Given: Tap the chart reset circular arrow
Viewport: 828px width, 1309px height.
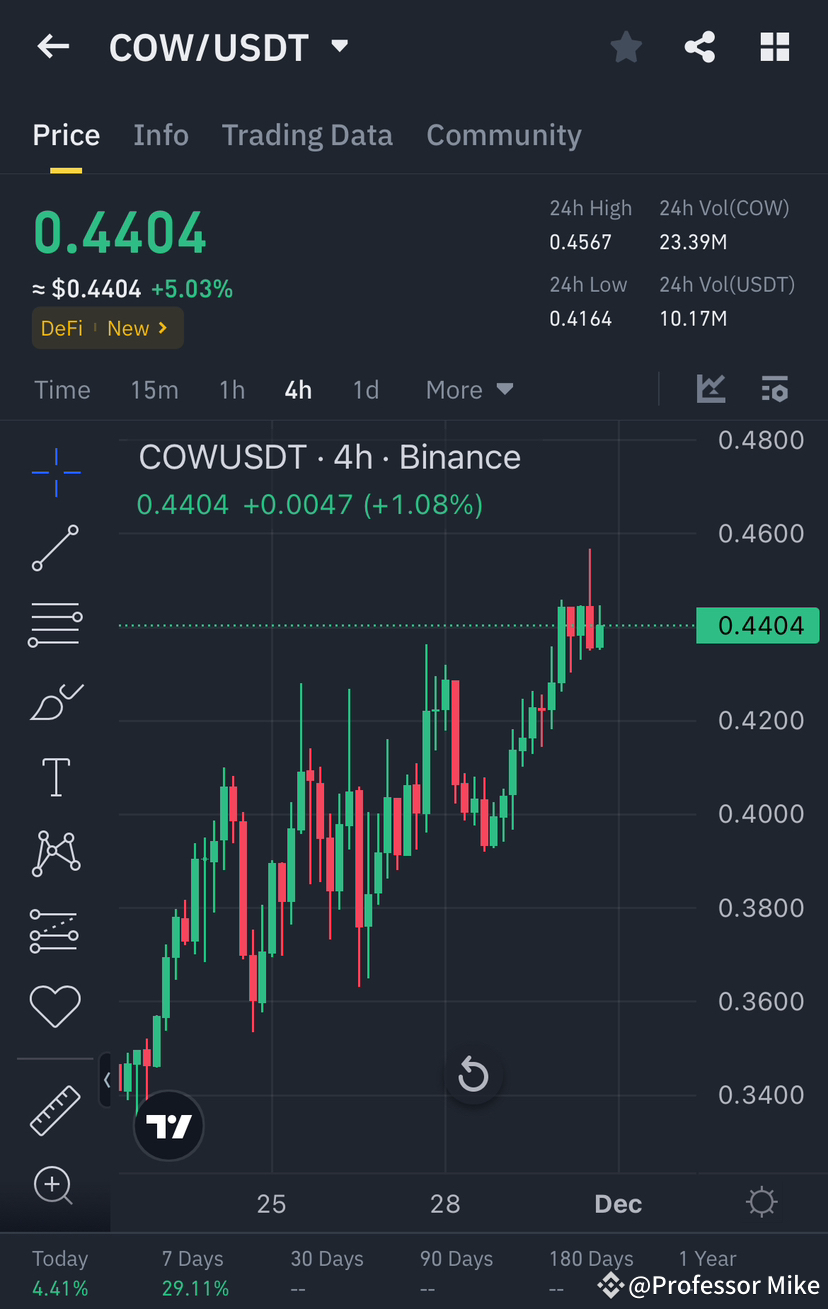Looking at the screenshot, I should (x=473, y=1074).
